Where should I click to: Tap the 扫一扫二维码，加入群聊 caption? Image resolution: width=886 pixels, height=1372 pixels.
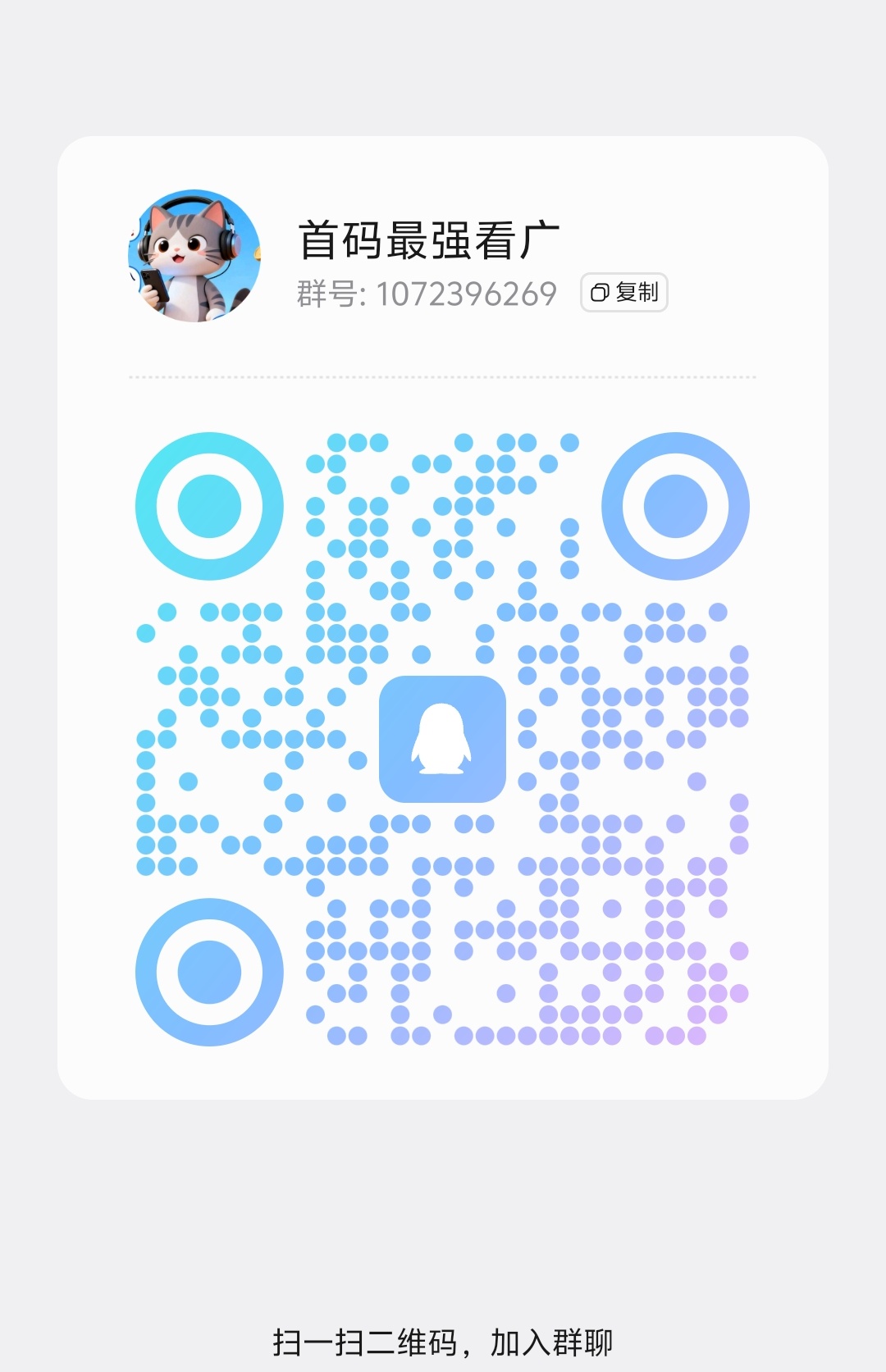pyautogui.click(x=443, y=1337)
